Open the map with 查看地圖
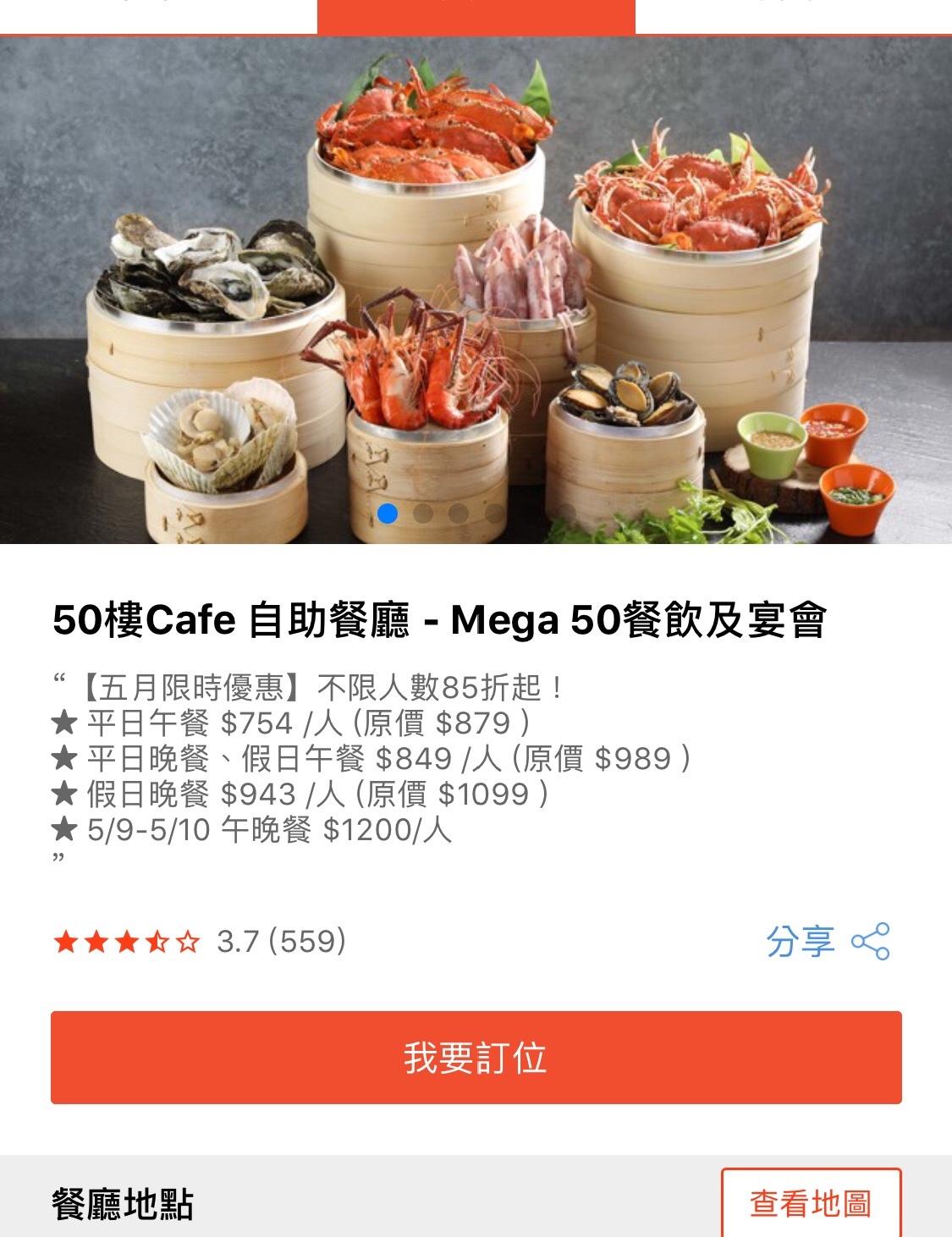Image resolution: width=952 pixels, height=1237 pixels. click(x=810, y=1203)
